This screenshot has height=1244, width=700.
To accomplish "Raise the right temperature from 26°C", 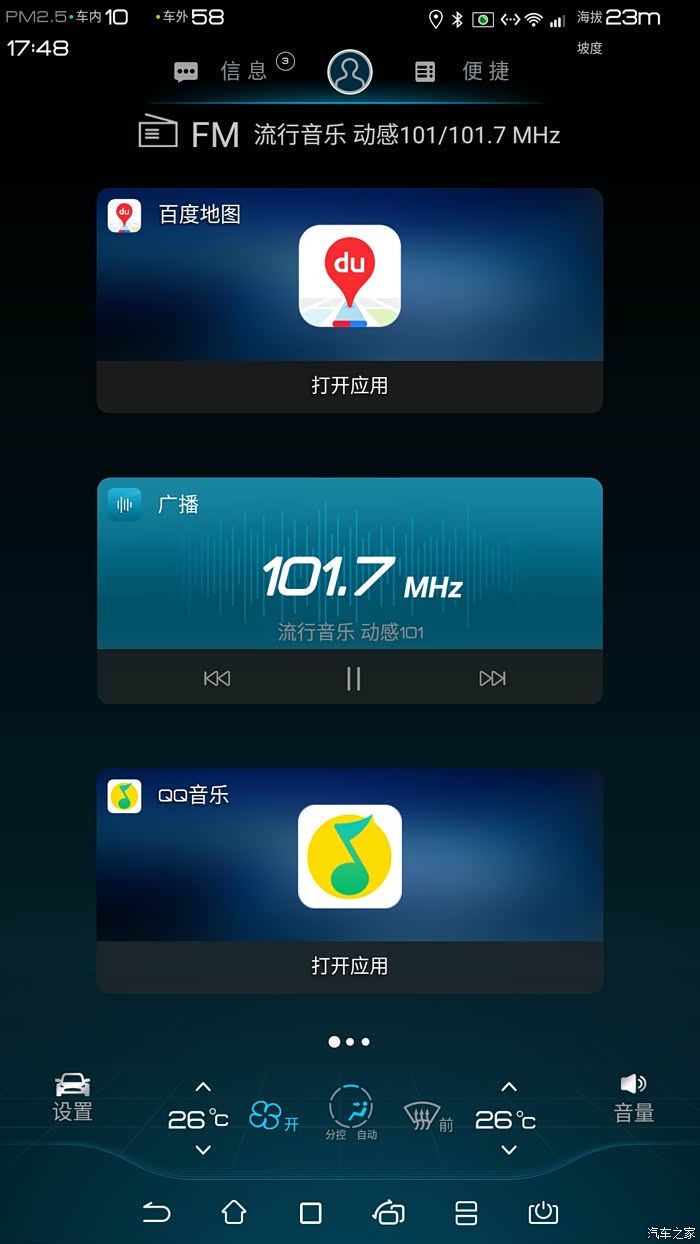I will (509, 1087).
